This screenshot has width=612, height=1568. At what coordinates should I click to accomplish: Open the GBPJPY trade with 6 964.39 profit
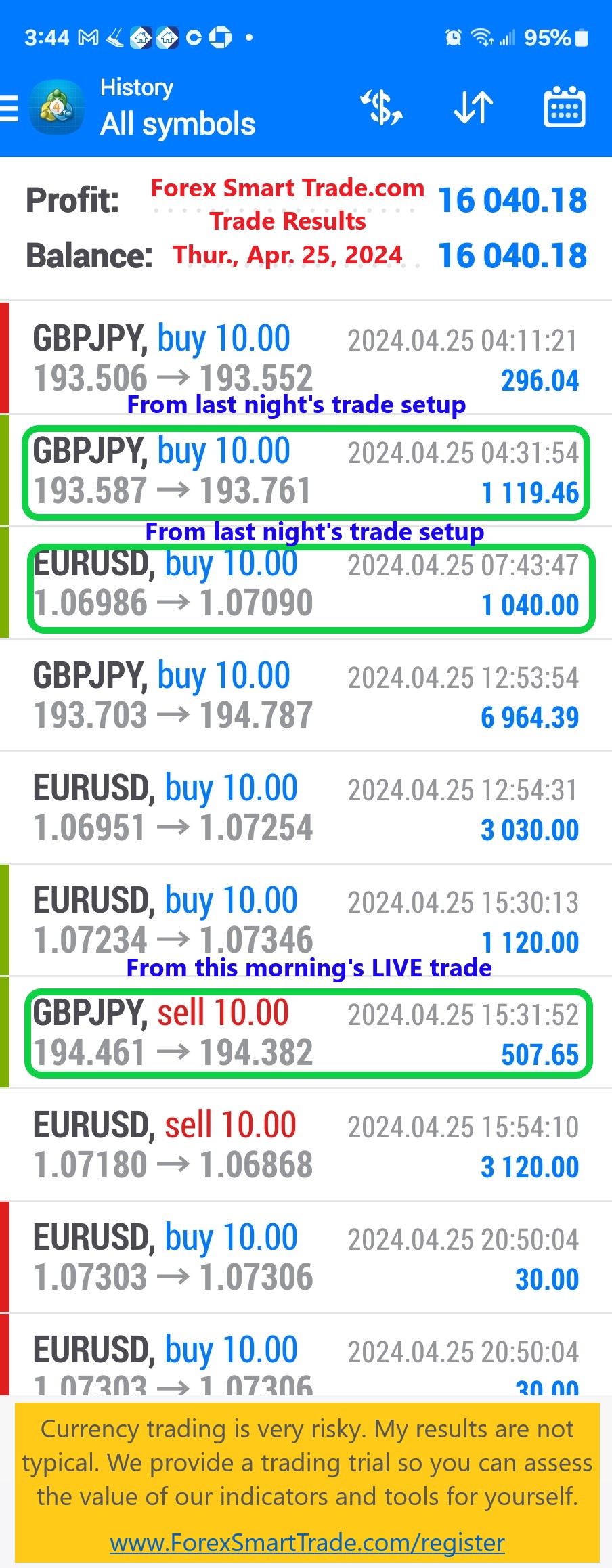[306, 695]
